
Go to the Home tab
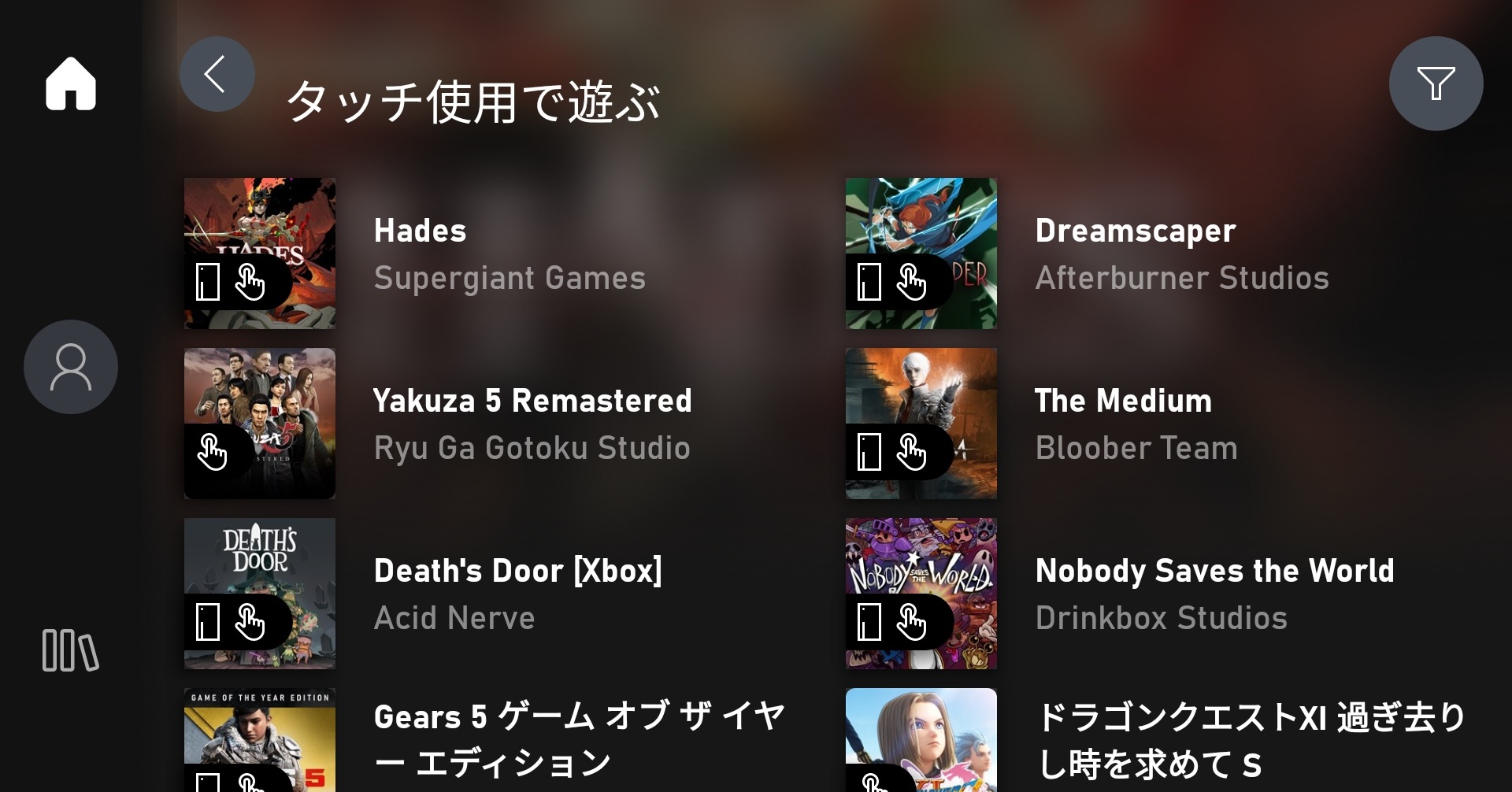tap(71, 83)
